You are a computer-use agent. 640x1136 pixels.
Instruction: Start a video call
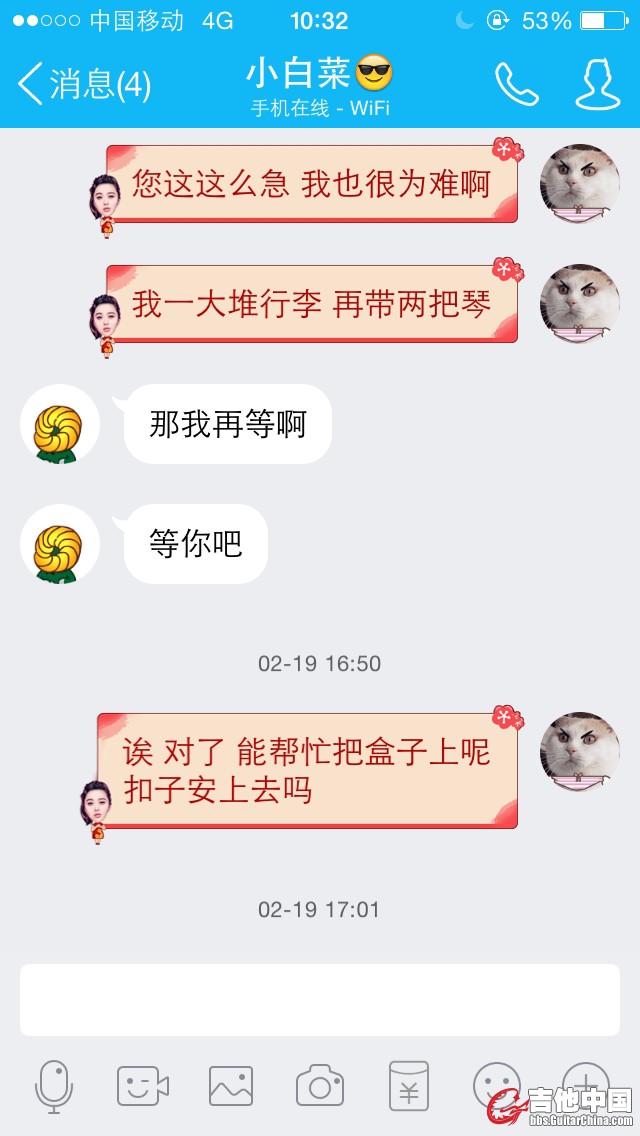(142, 1086)
